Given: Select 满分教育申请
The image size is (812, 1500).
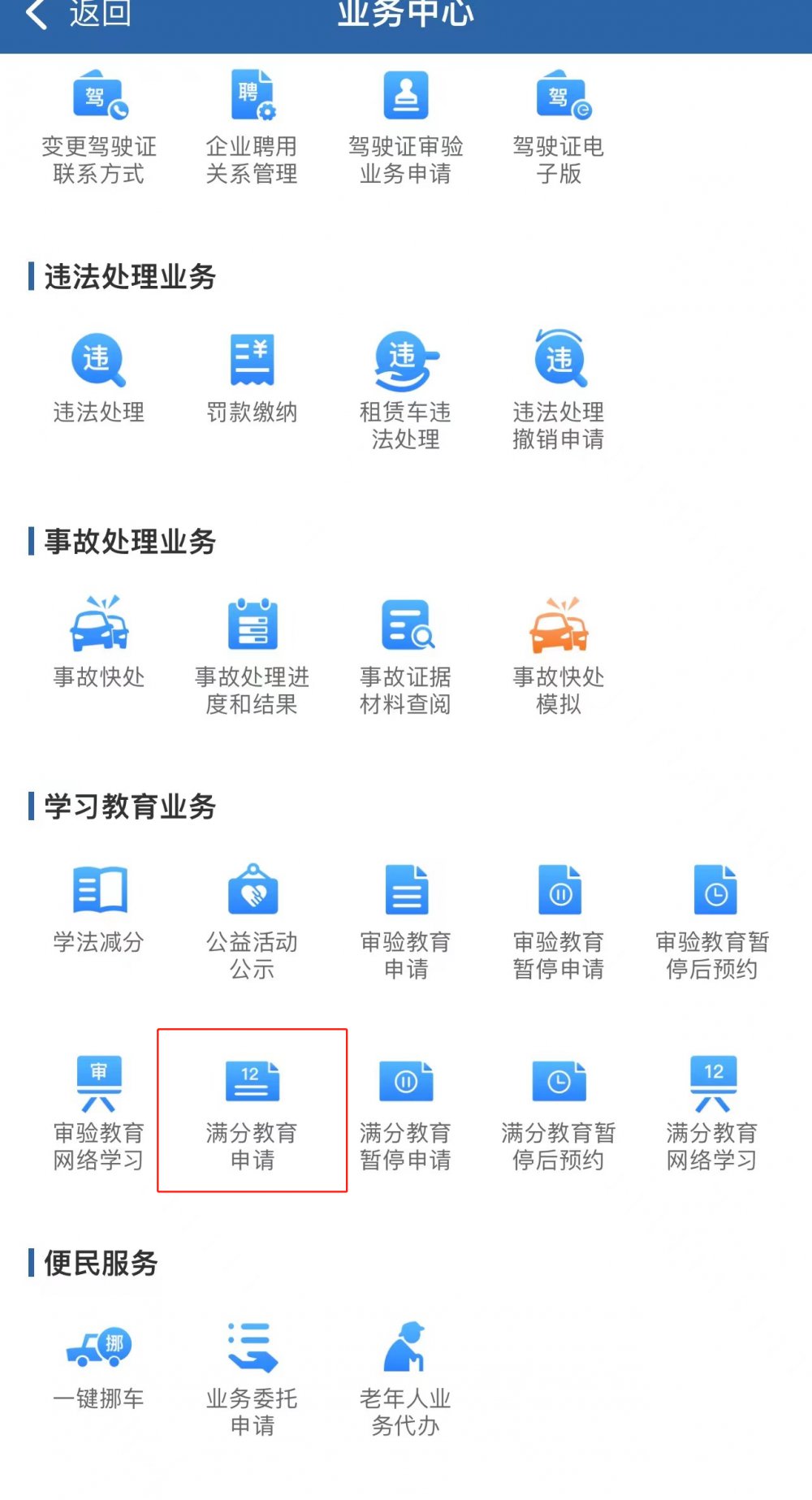Looking at the screenshot, I should click(x=252, y=1111).
